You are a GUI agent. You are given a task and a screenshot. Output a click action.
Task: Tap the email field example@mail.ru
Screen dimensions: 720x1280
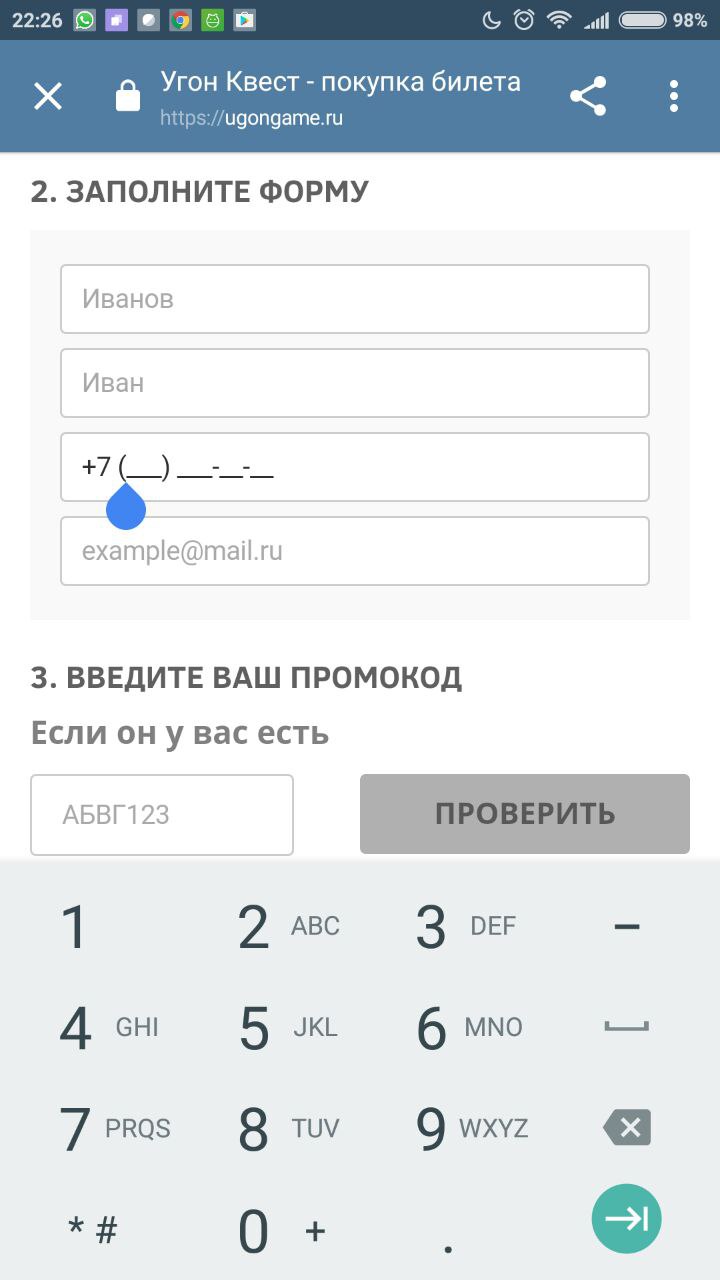click(355, 551)
